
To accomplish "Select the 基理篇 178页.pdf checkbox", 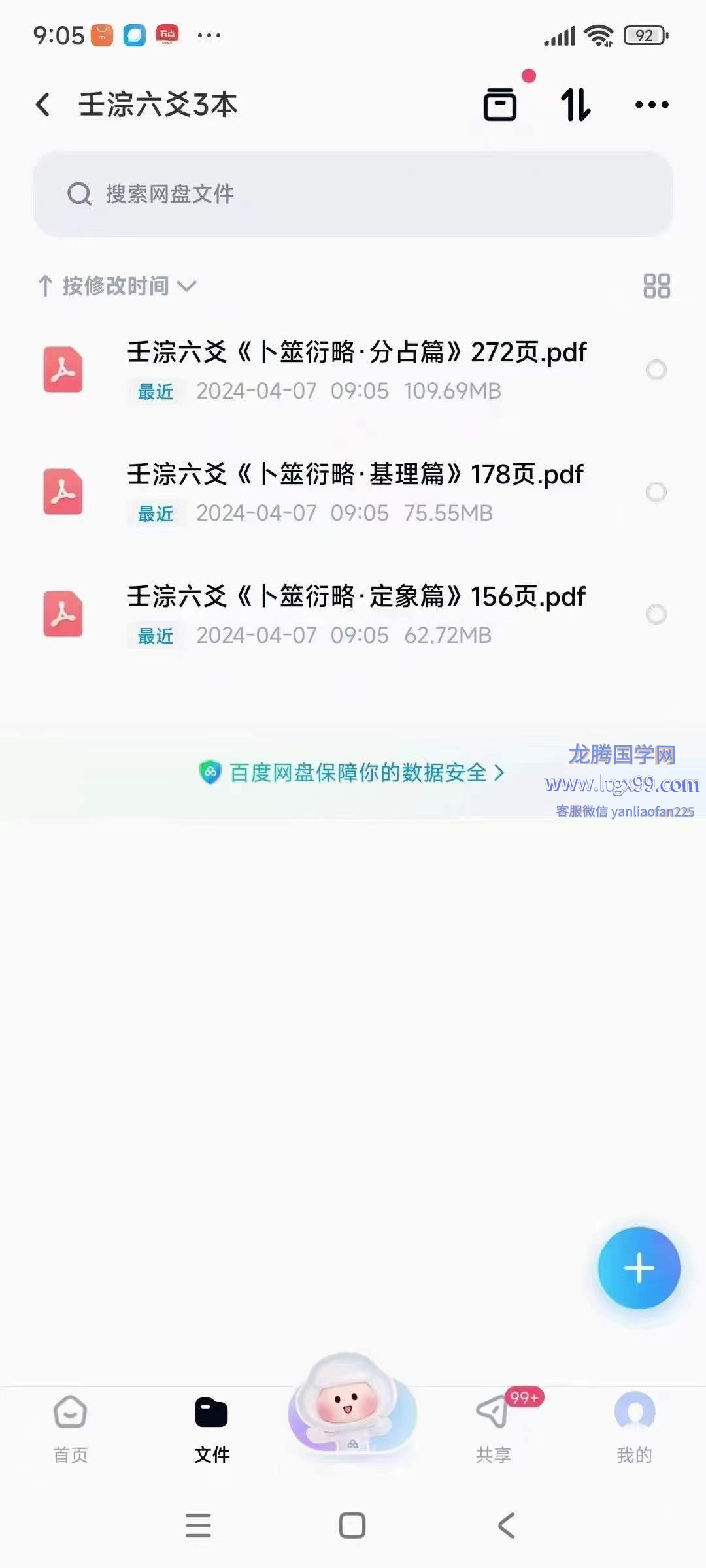I will 656,492.
